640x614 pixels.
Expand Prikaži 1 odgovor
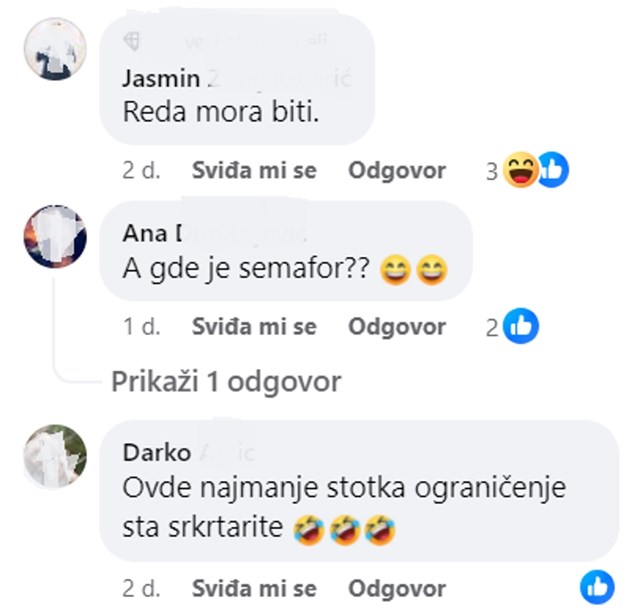tap(226, 381)
